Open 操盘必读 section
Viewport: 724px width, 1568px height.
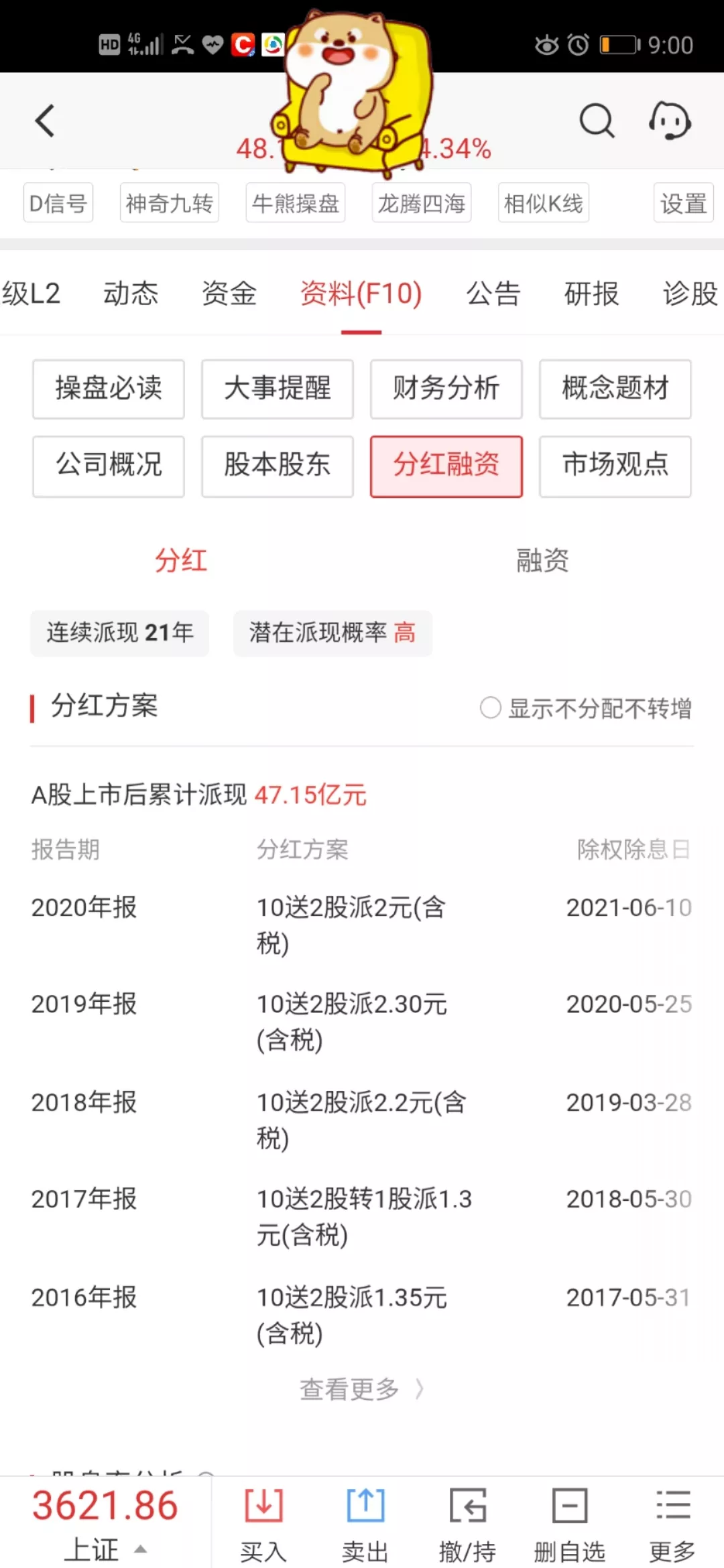click(x=109, y=389)
